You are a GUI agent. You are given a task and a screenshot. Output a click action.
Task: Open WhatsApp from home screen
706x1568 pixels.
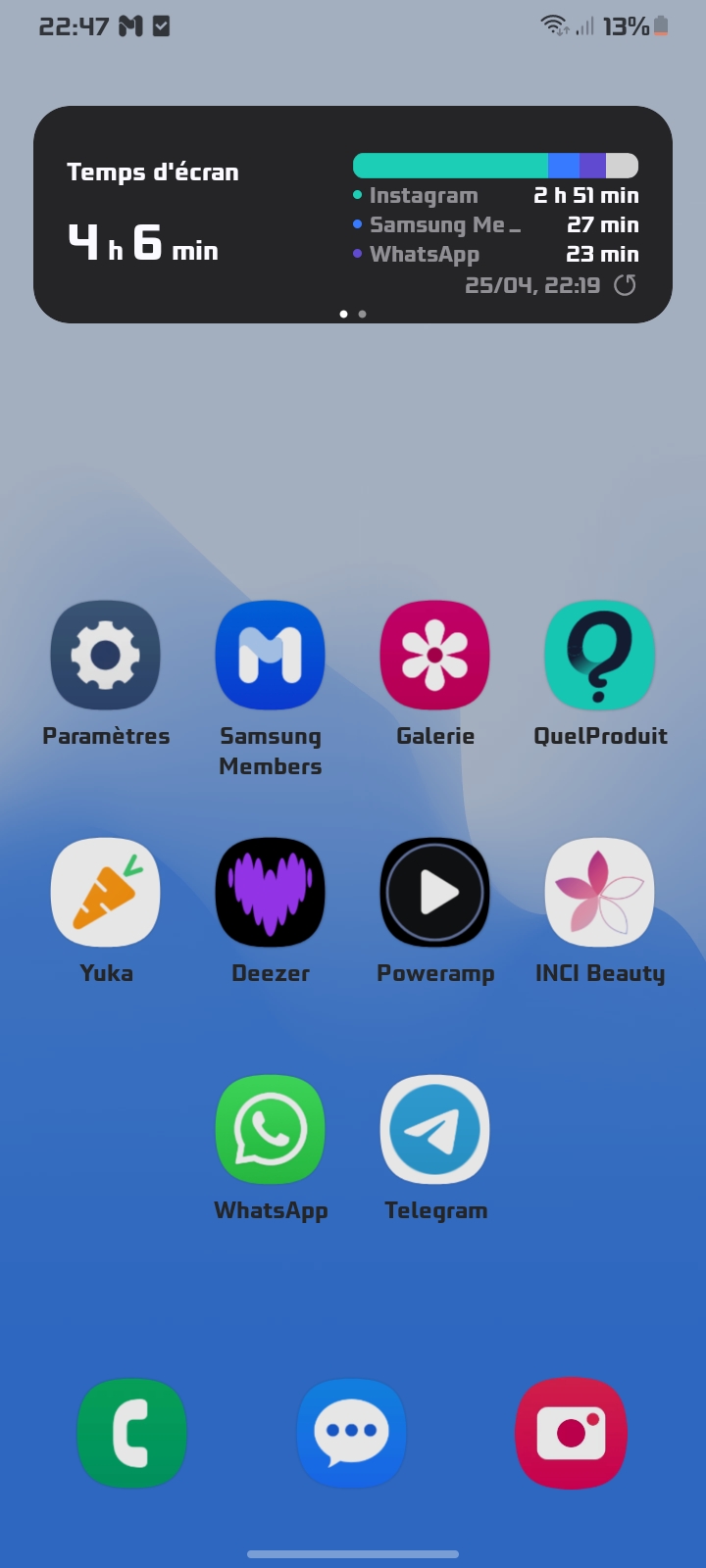click(x=271, y=1130)
